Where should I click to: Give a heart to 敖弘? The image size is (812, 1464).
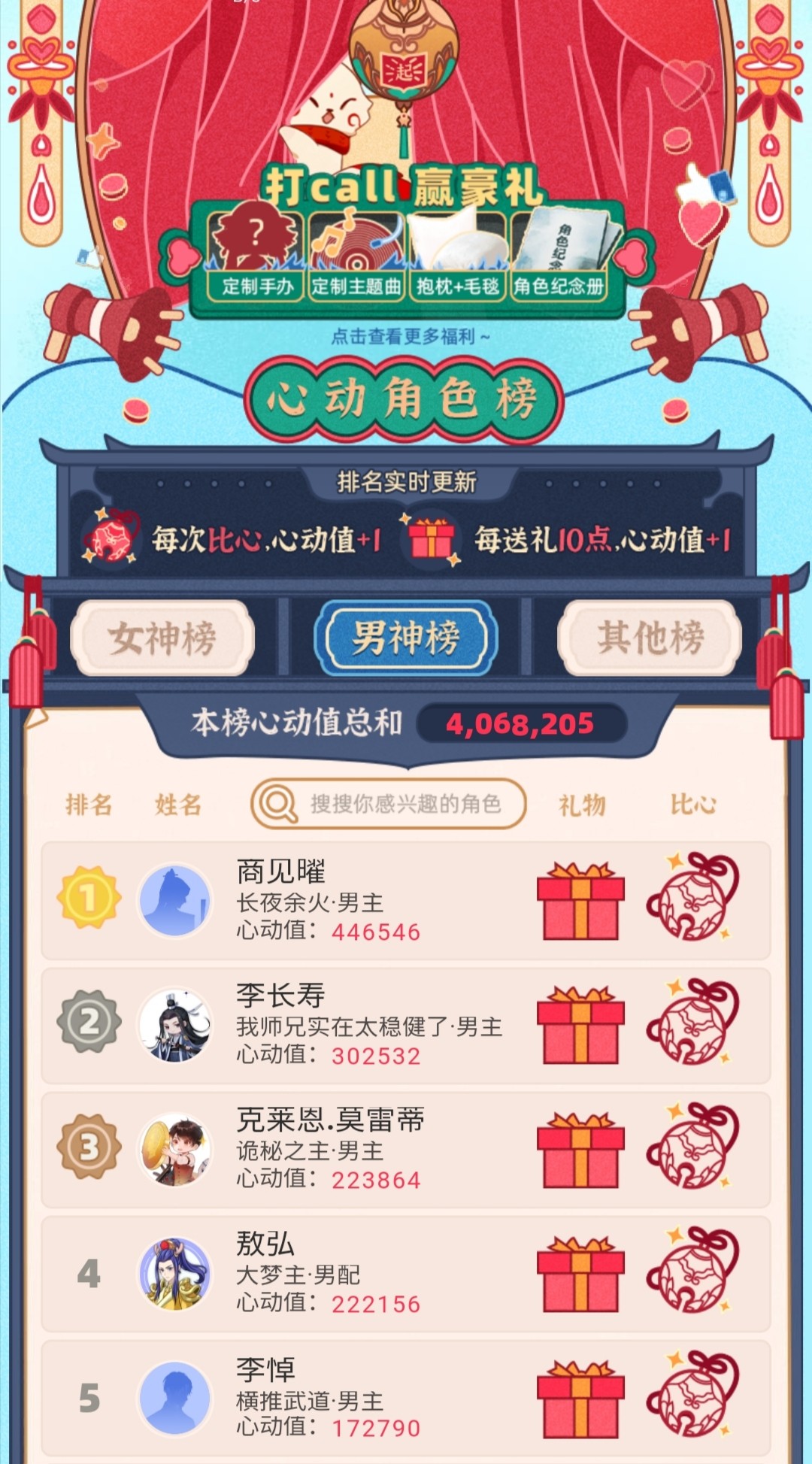point(693,1270)
